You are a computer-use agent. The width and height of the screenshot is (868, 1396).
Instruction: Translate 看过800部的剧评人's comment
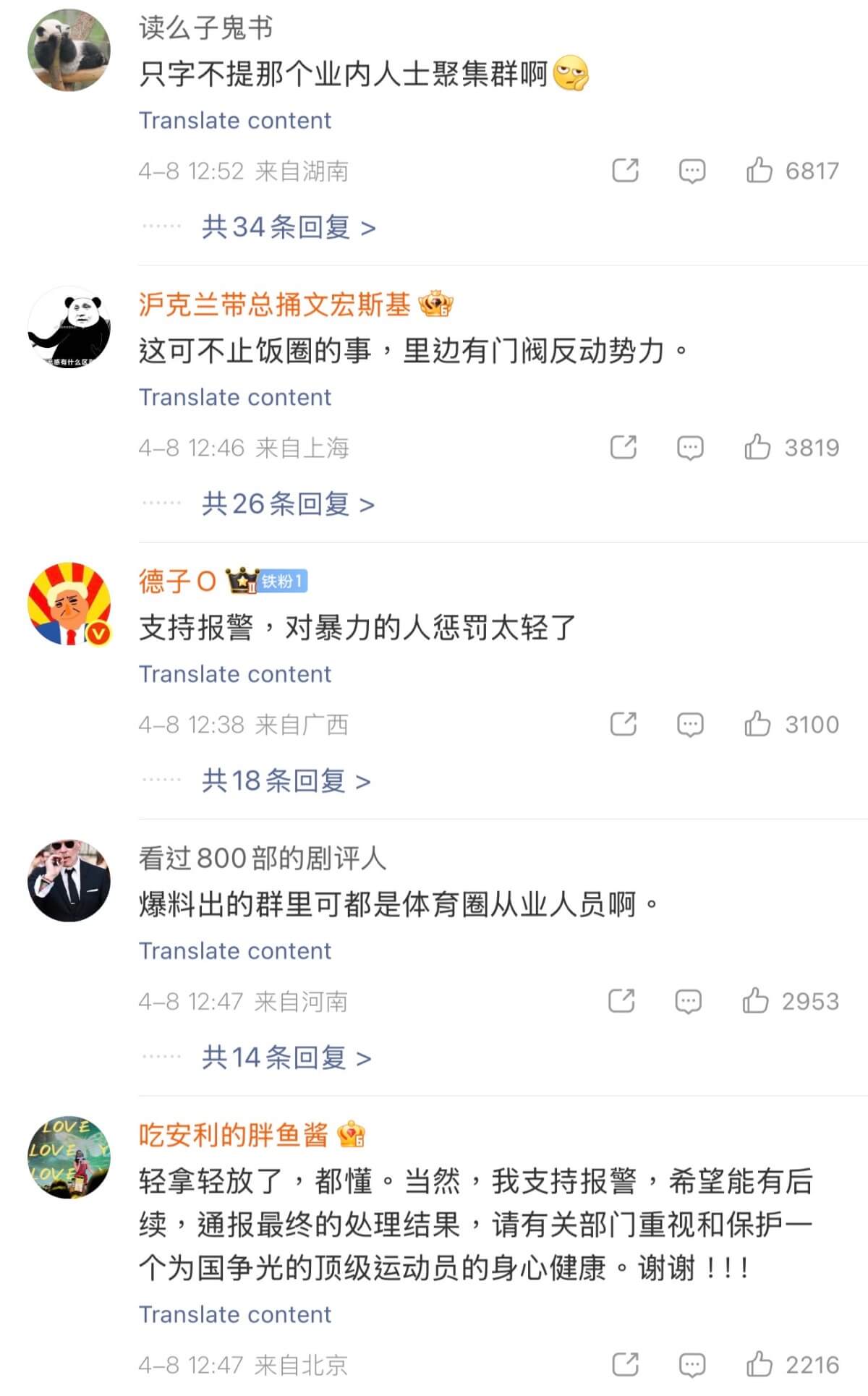tap(235, 950)
